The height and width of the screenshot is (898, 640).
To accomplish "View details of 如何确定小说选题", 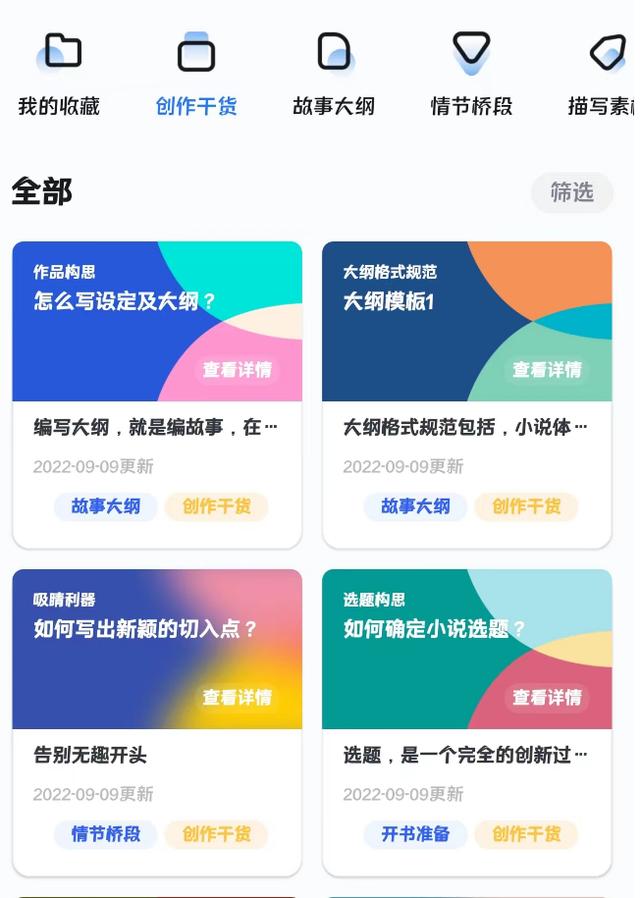I will pos(546,698).
